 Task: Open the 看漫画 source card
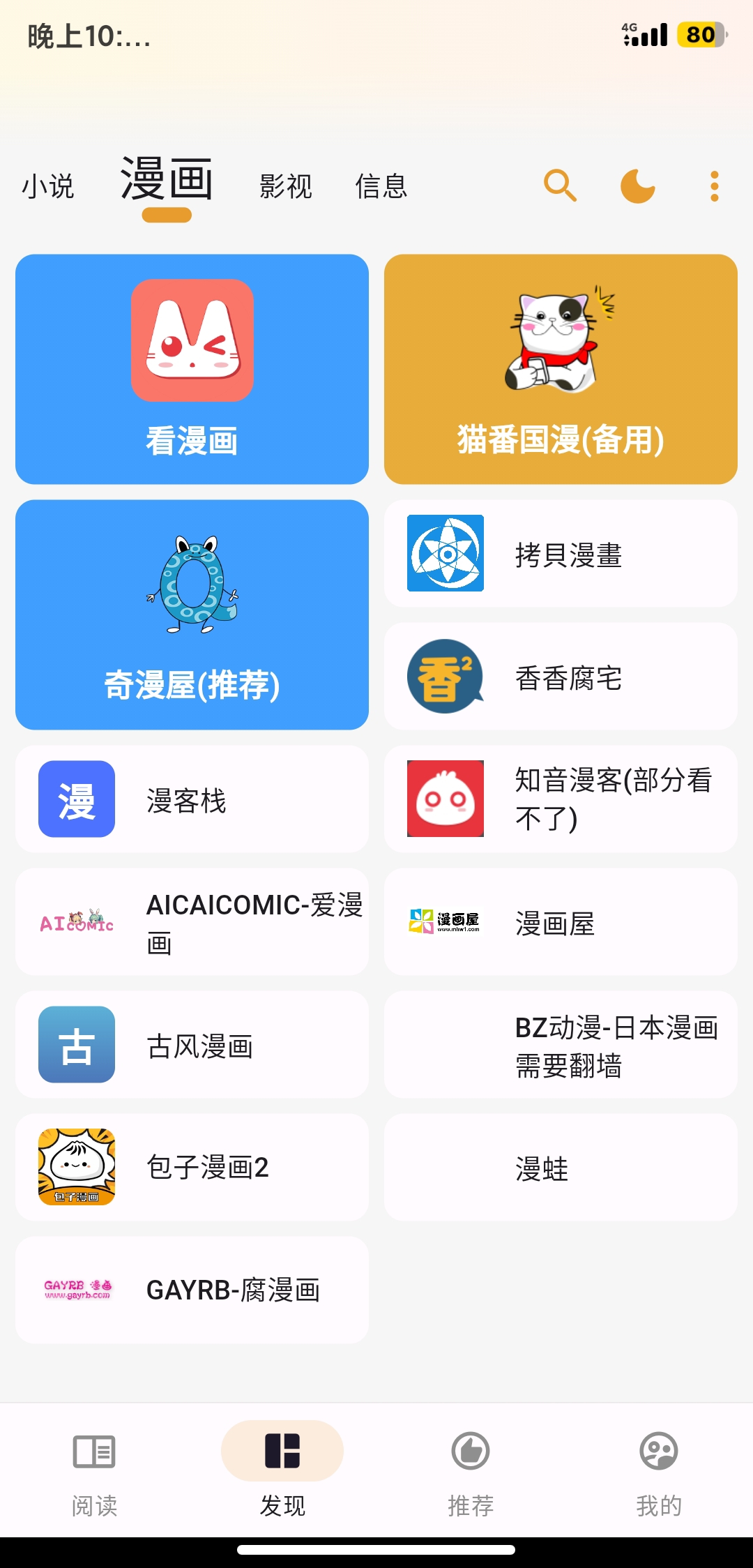[192, 369]
